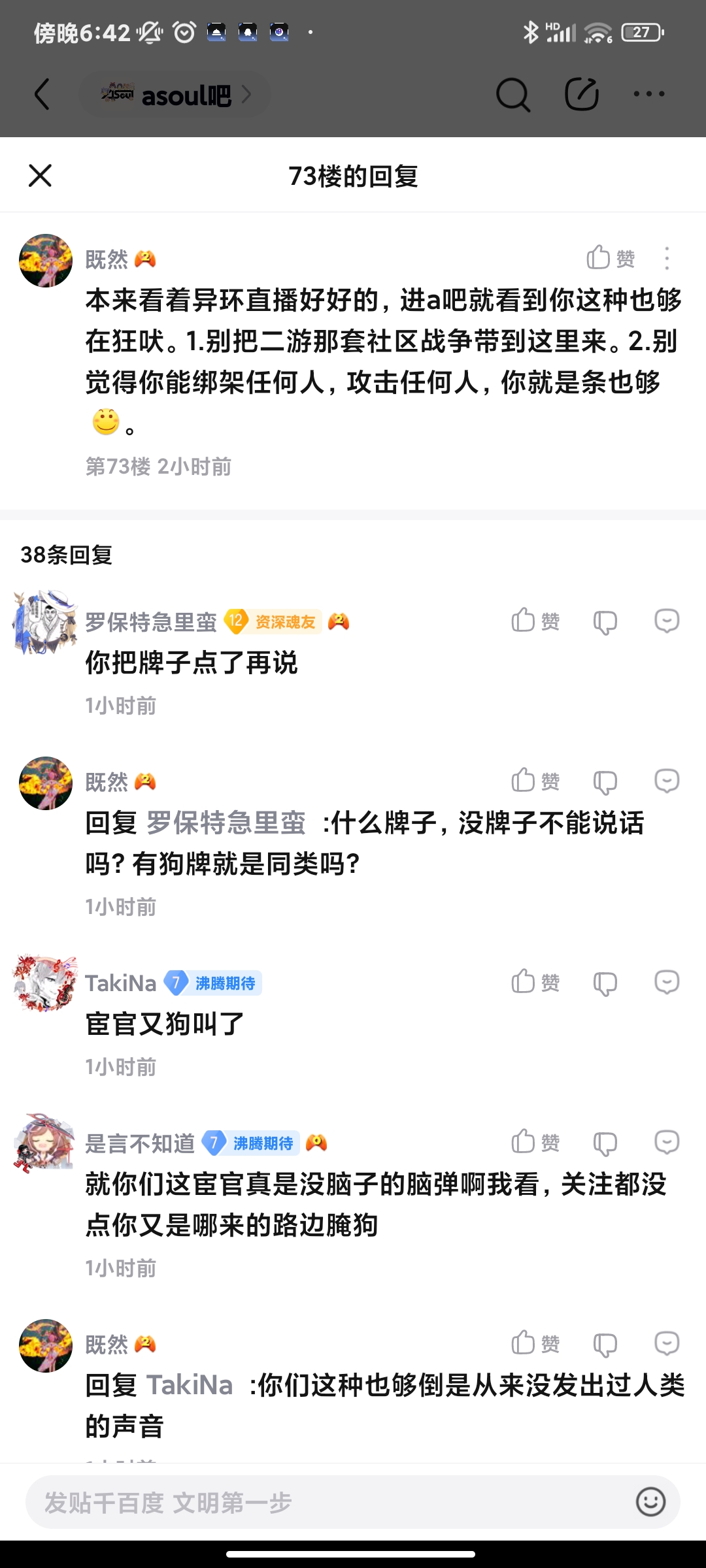Go back using the top arrow
706x1568 pixels.
42,95
